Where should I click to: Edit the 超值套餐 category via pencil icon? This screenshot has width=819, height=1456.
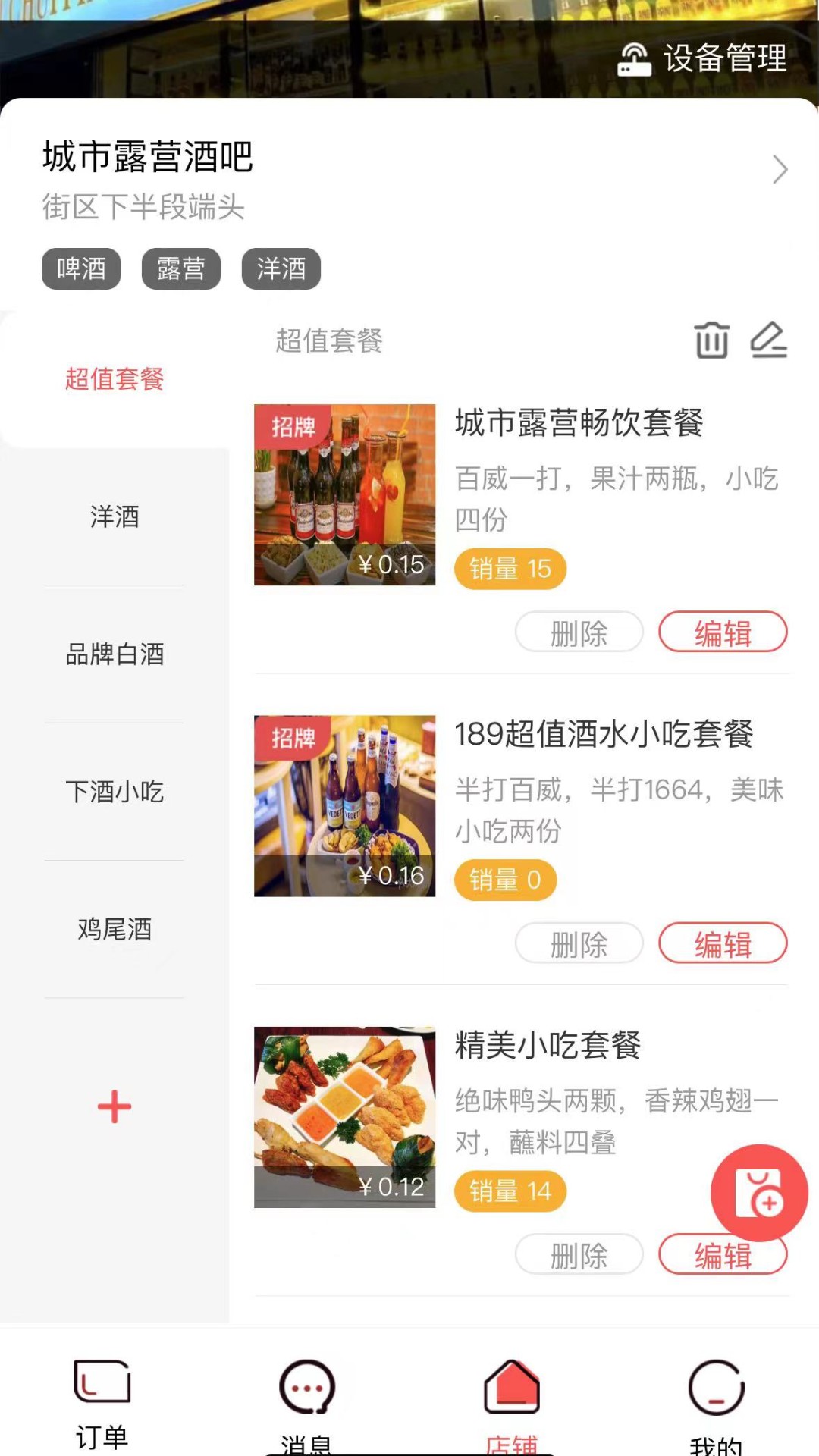pyautogui.click(x=769, y=340)
